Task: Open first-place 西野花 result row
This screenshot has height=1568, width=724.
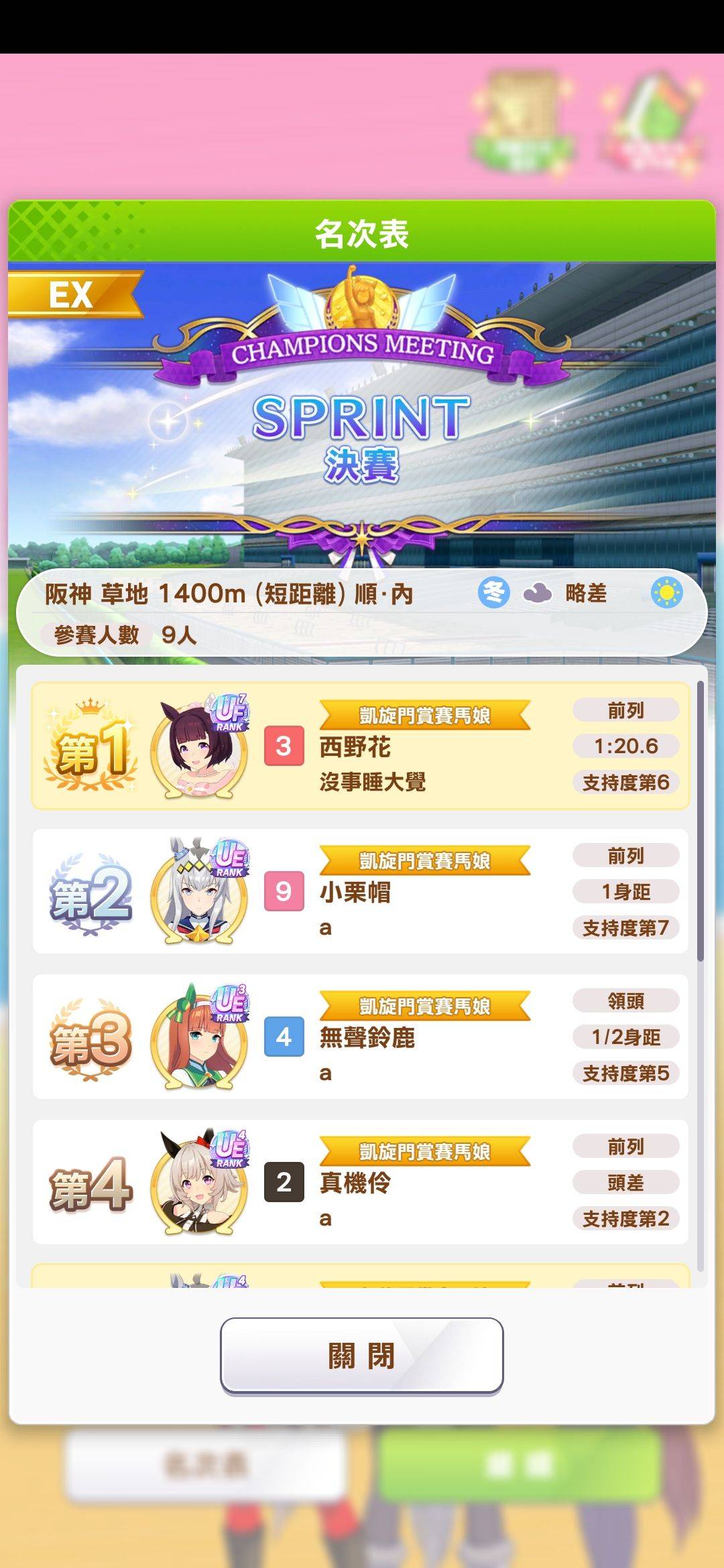Action: tap(361, 746)
